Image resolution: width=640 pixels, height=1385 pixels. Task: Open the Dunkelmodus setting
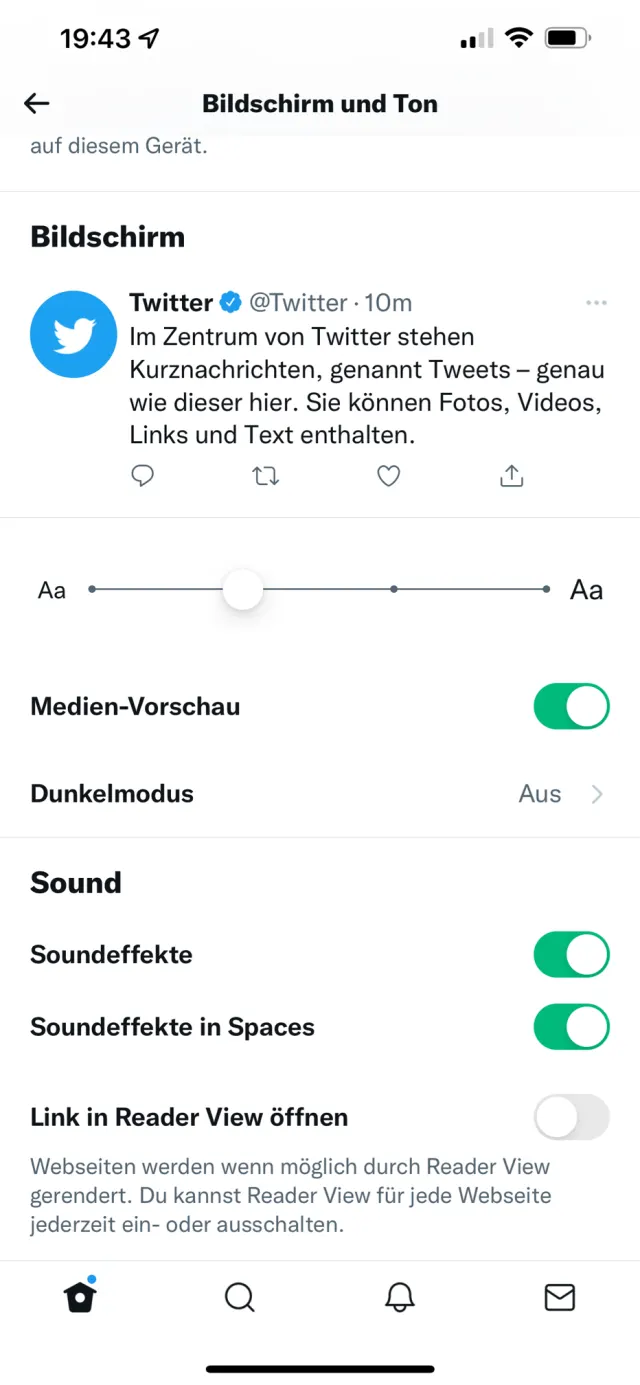(320, 794)
